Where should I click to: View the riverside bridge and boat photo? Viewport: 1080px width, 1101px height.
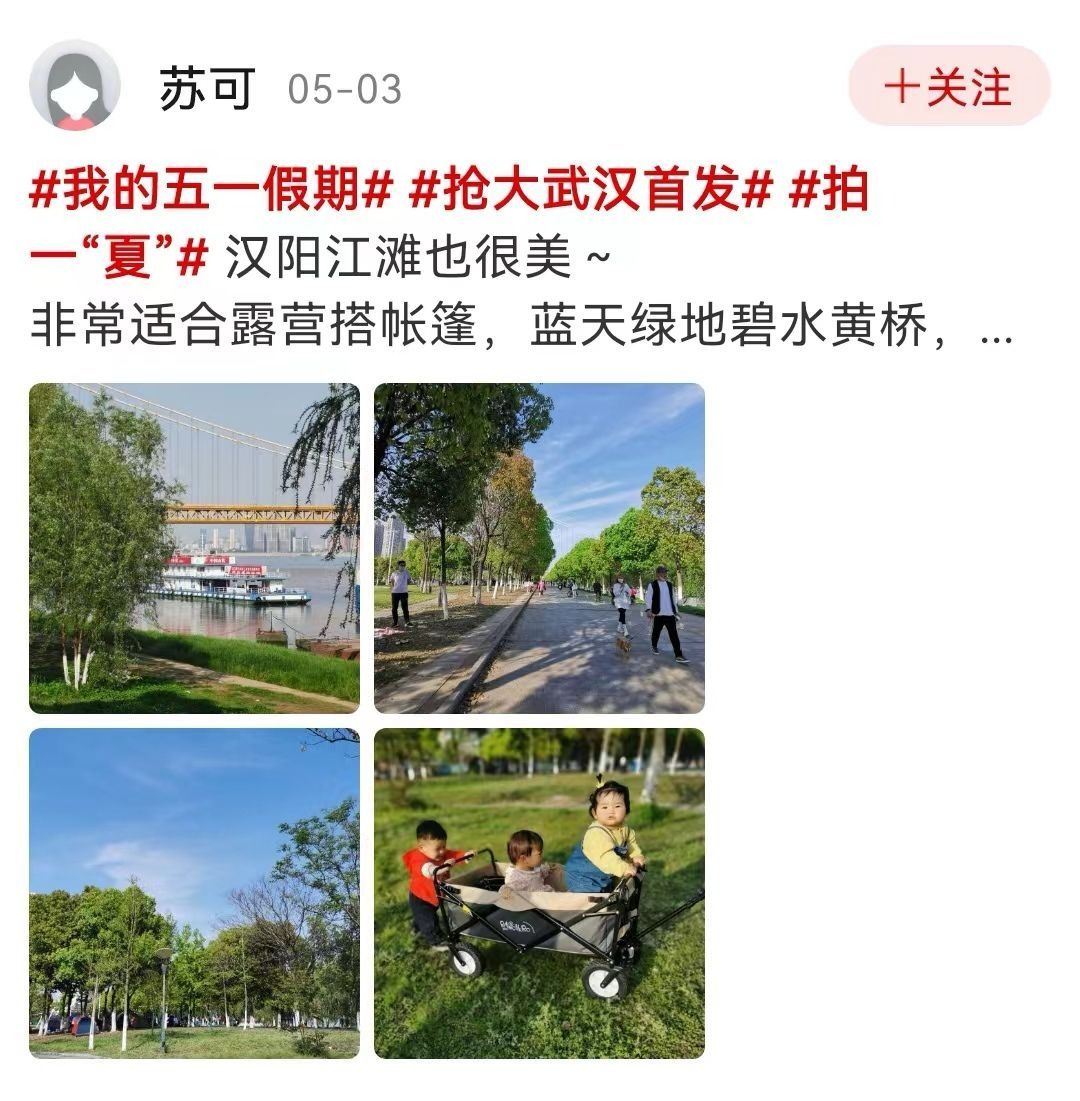point(194,548)
